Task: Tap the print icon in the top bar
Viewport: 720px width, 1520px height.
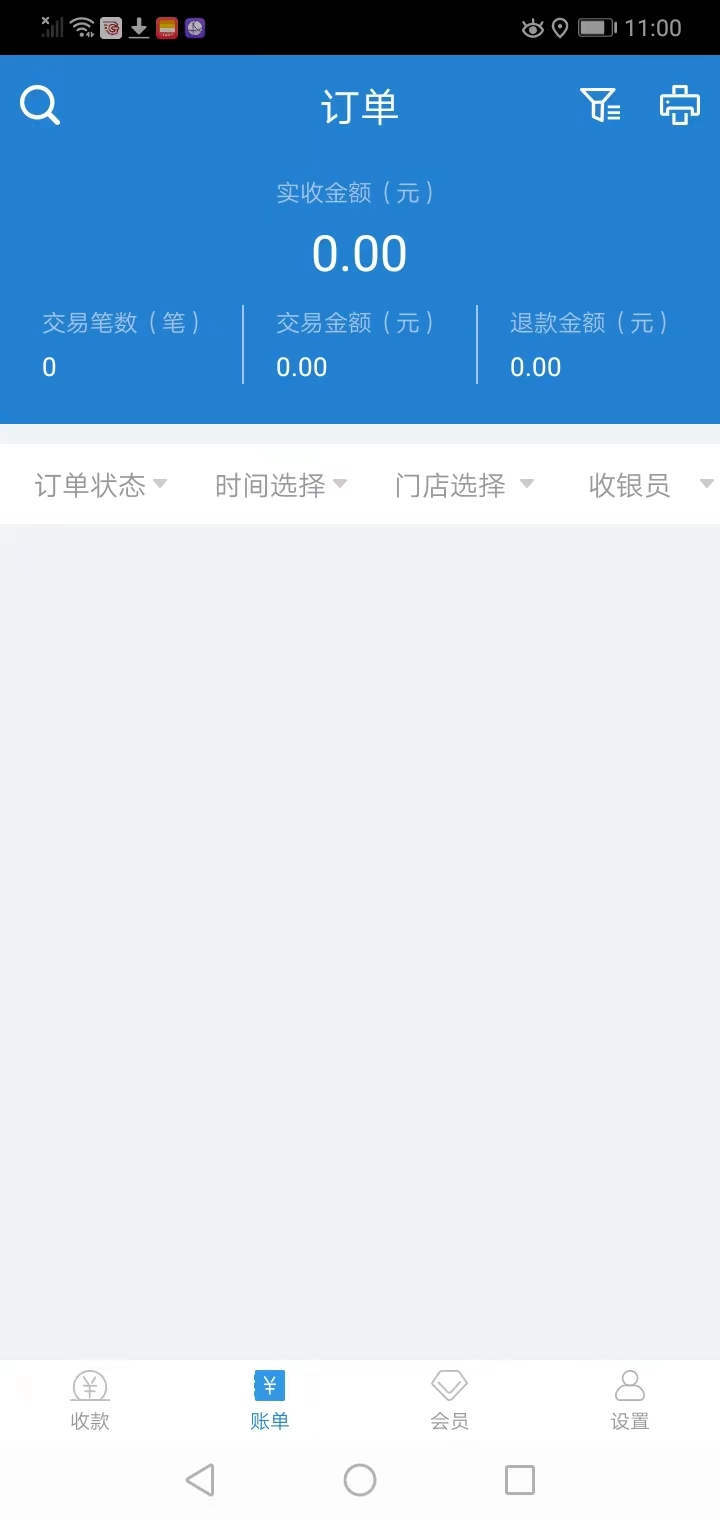Action: click(x=679, y=104)
